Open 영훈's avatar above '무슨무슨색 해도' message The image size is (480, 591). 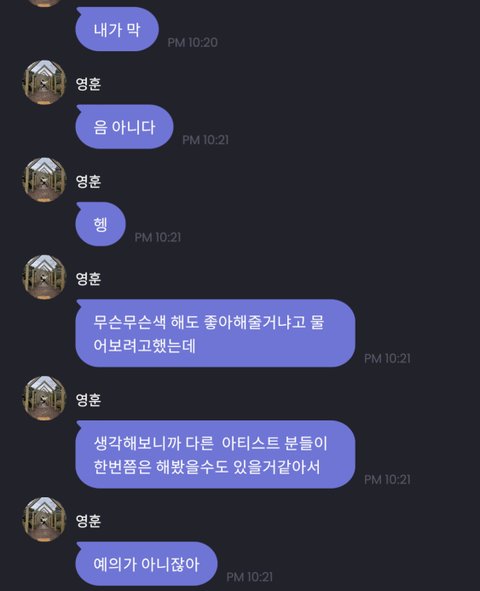[x=44, y=277]
